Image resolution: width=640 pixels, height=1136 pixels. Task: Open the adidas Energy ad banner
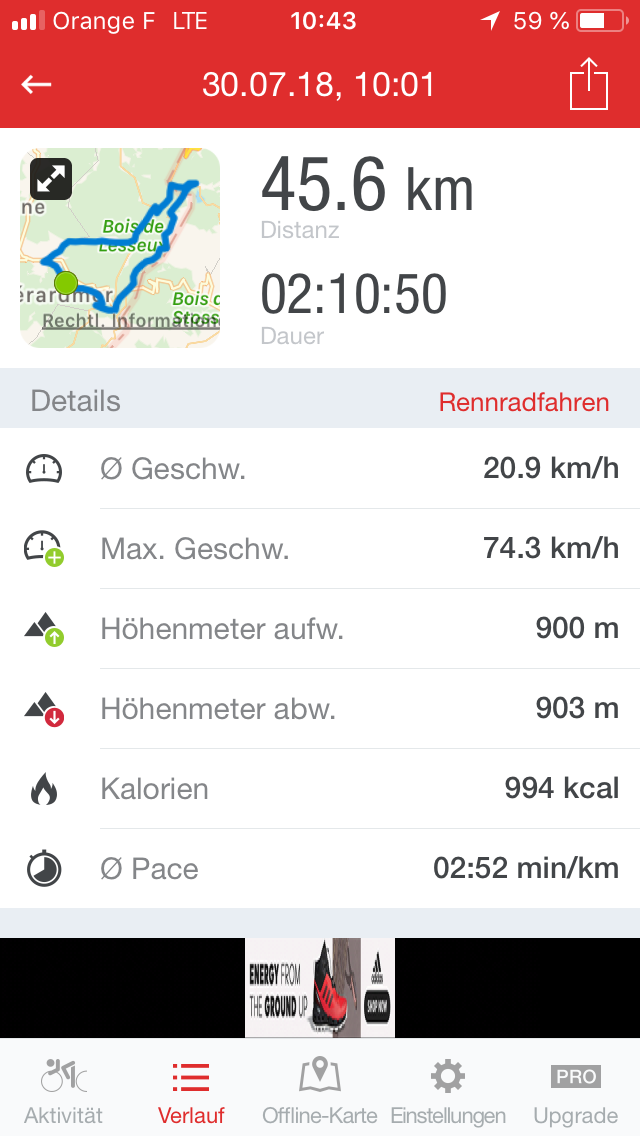320,987
